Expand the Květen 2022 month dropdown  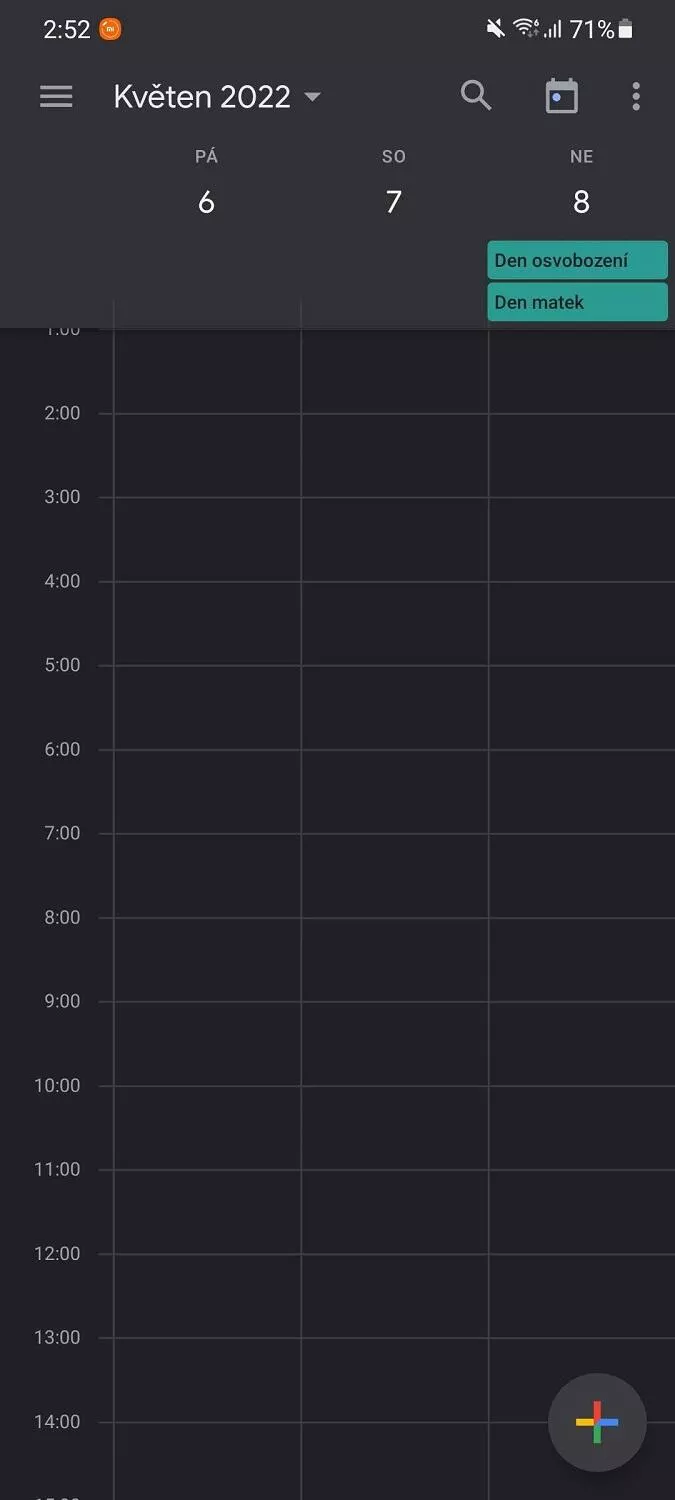217,96
